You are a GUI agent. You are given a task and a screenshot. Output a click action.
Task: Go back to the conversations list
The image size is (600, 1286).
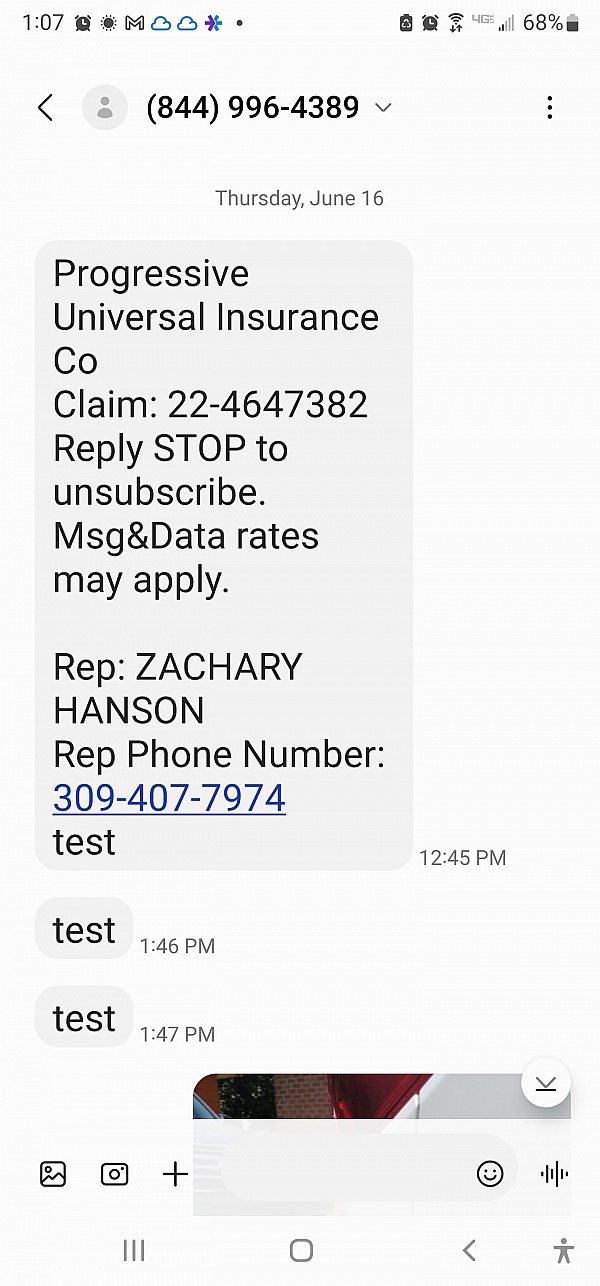click(45, 108)
